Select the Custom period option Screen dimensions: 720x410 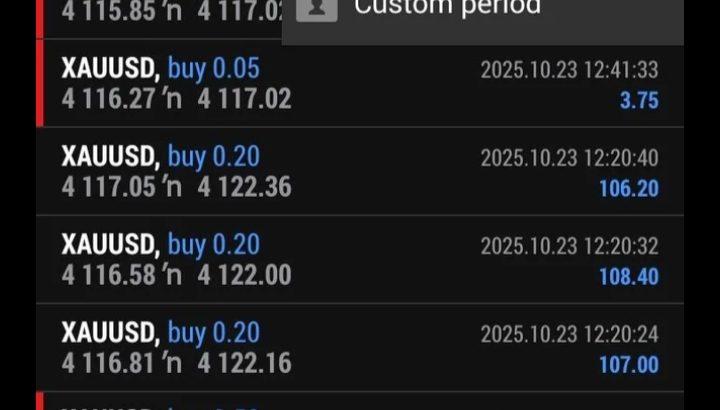click(x=448, y=8)
